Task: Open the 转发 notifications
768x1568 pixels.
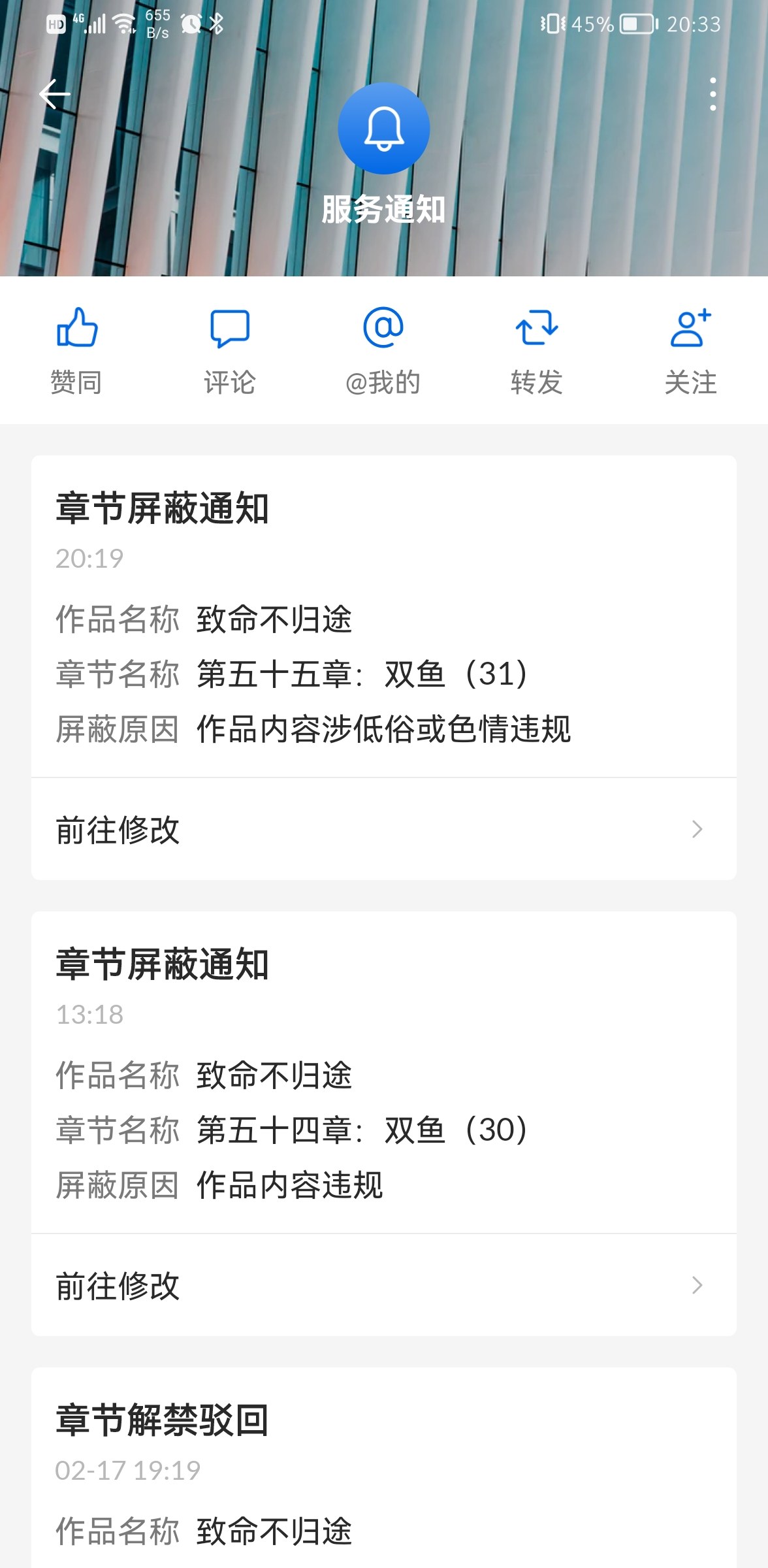Action: (x=537, y=351)
